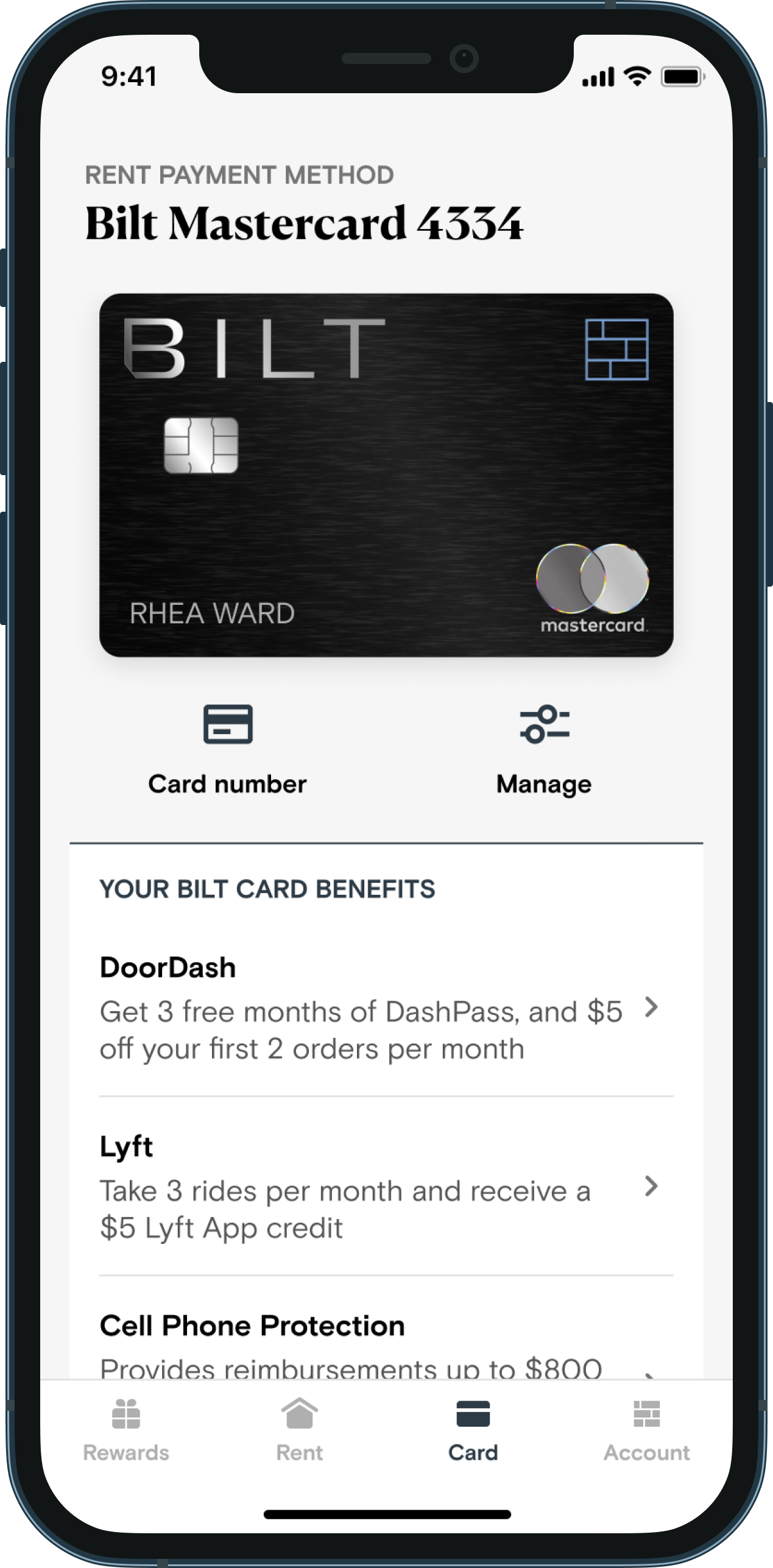Open the Manage card settings
773x1568 pixels.
coord(544,749)
